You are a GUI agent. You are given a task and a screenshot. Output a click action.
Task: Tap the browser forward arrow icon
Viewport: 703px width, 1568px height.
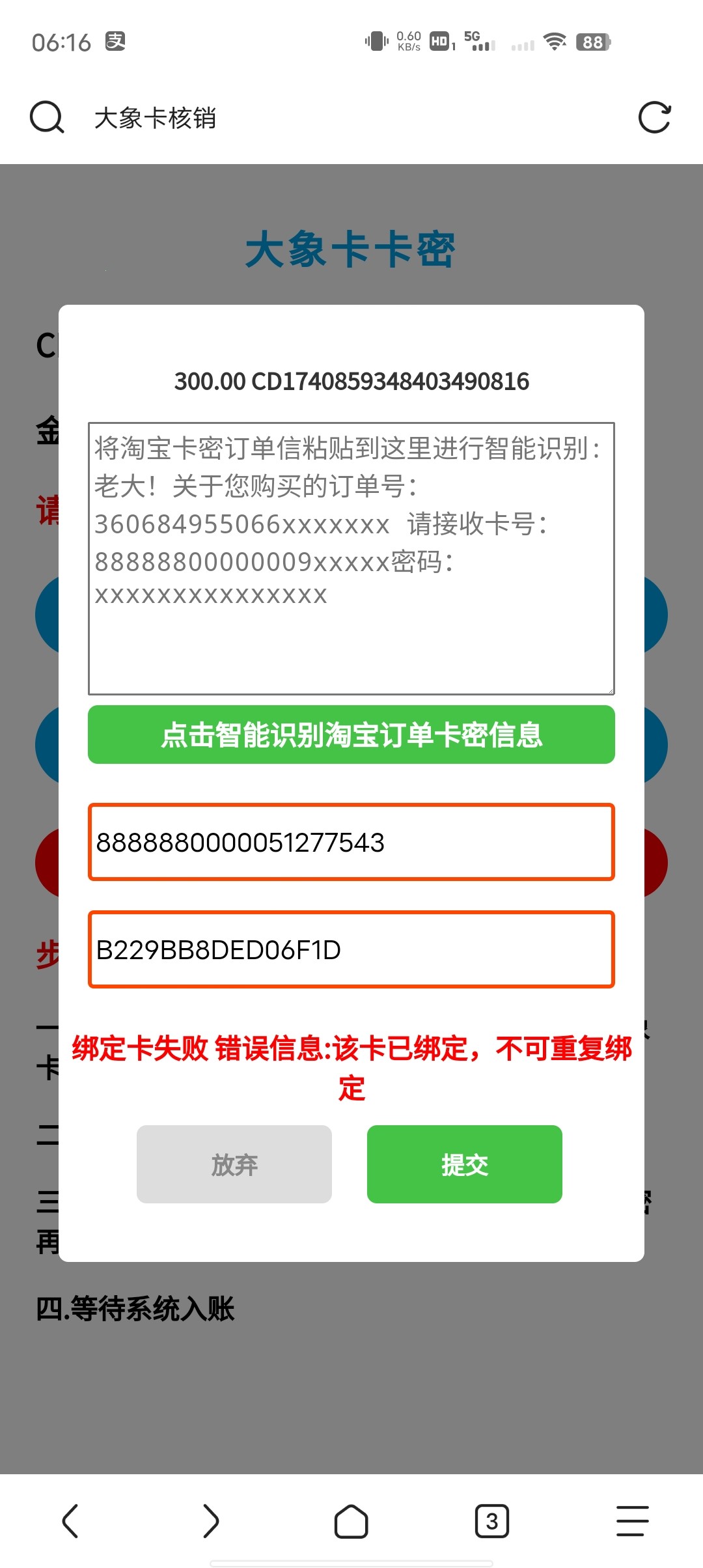coord(211,1521)
